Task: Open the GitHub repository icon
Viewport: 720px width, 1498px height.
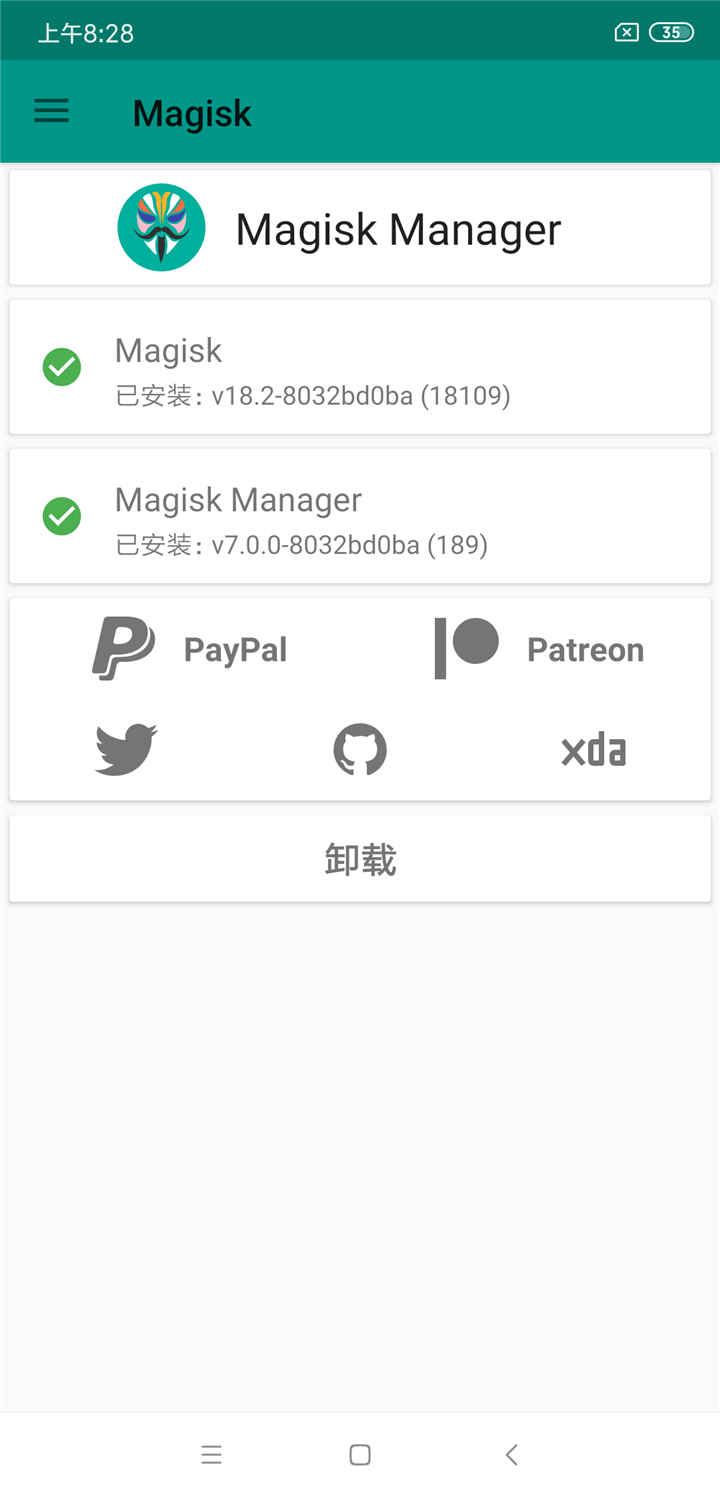Action: 360,750
